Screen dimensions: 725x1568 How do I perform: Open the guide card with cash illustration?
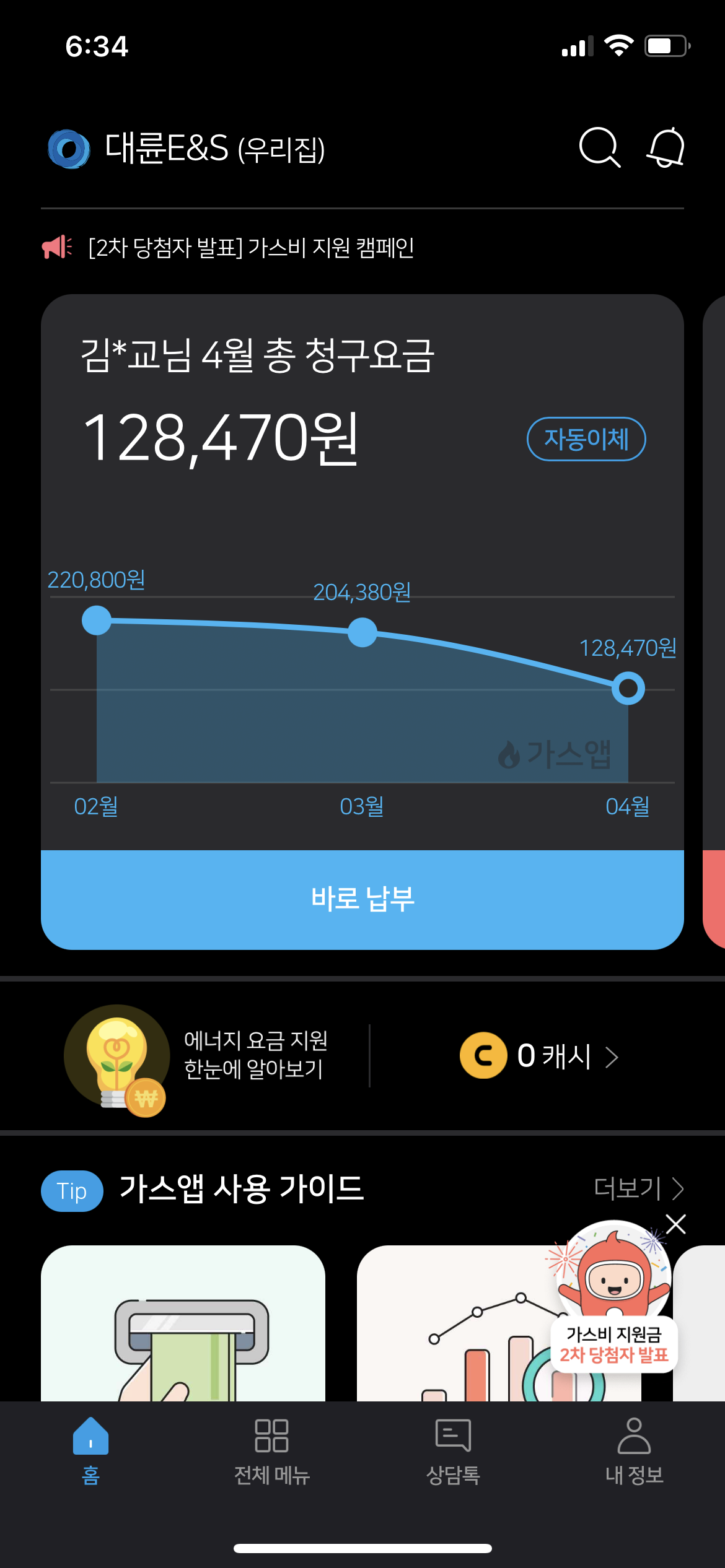pyautogui.click(x=183, y=1323)
